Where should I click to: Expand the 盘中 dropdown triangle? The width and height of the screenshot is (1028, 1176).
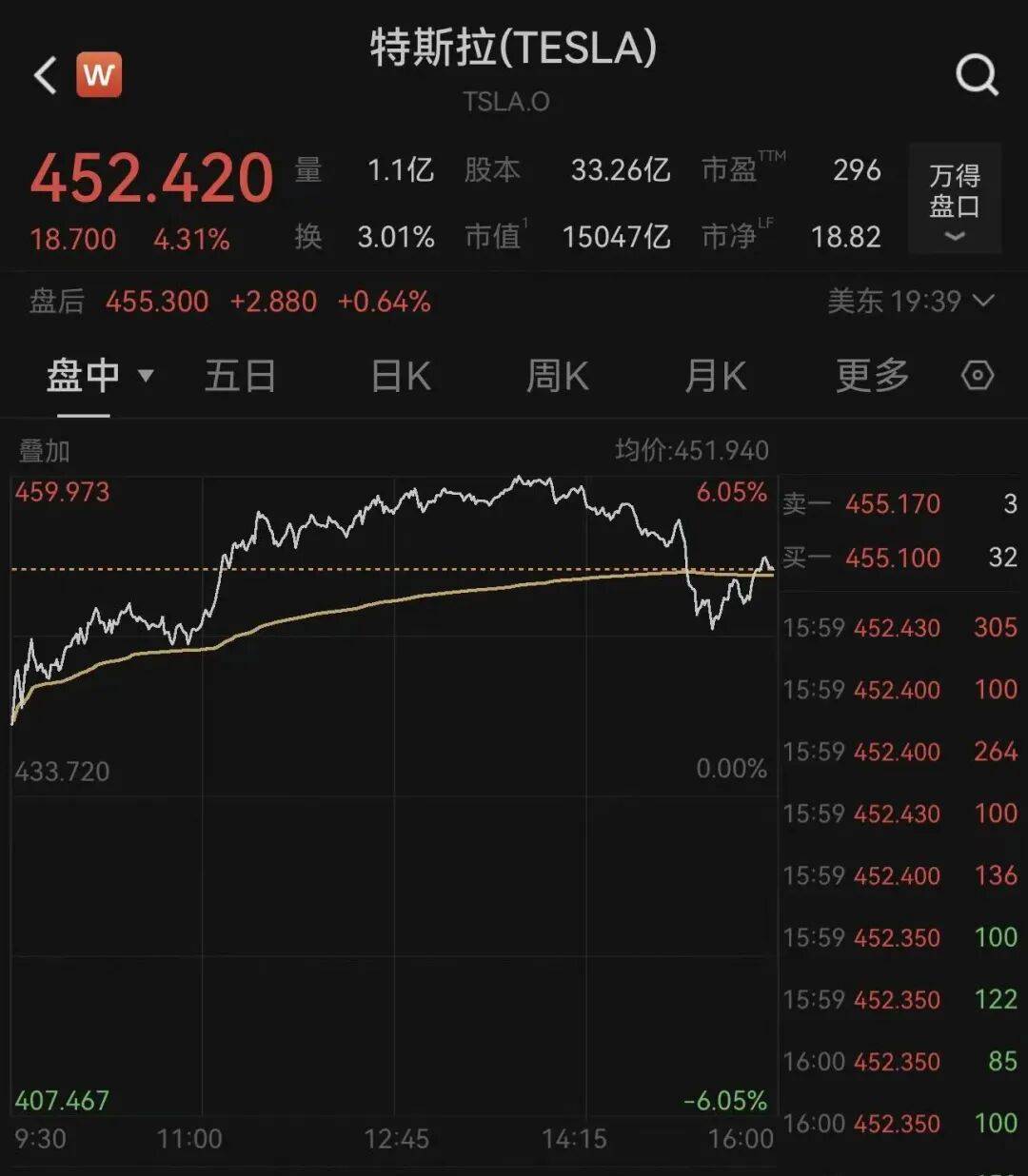tap(146, 377)
